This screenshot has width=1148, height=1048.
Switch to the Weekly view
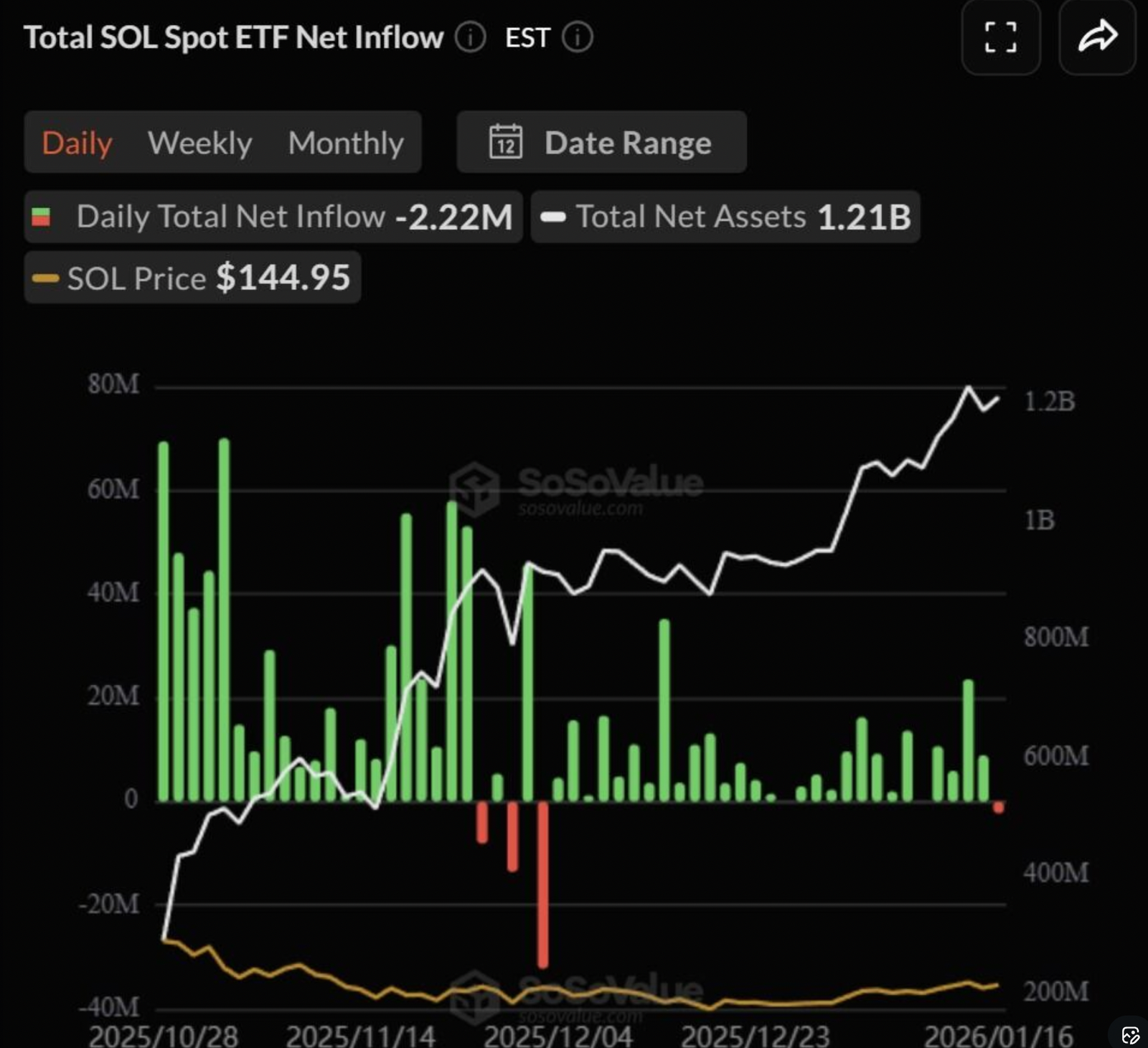[199, 143]
